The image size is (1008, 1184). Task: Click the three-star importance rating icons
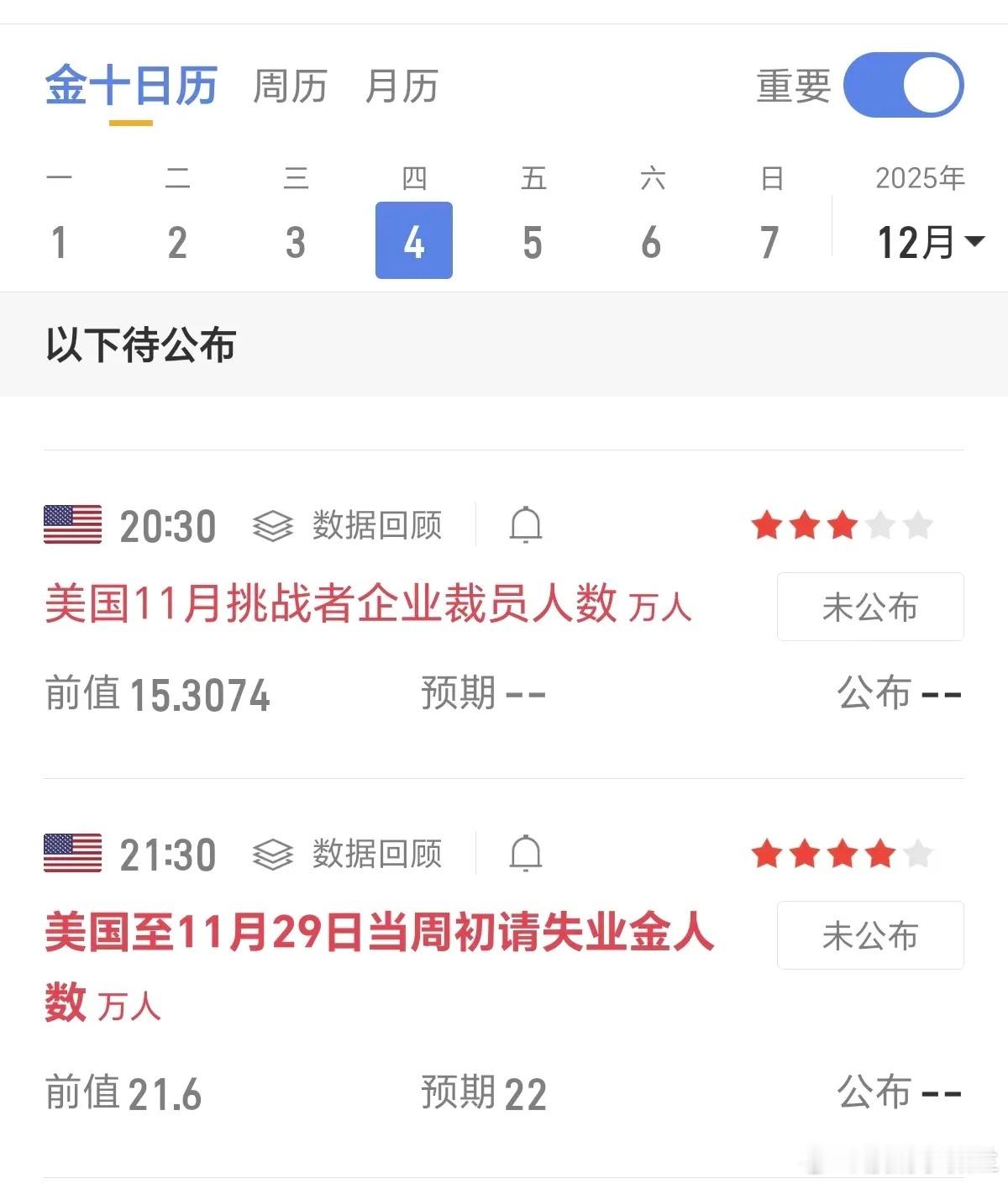[x=840, y=525]
